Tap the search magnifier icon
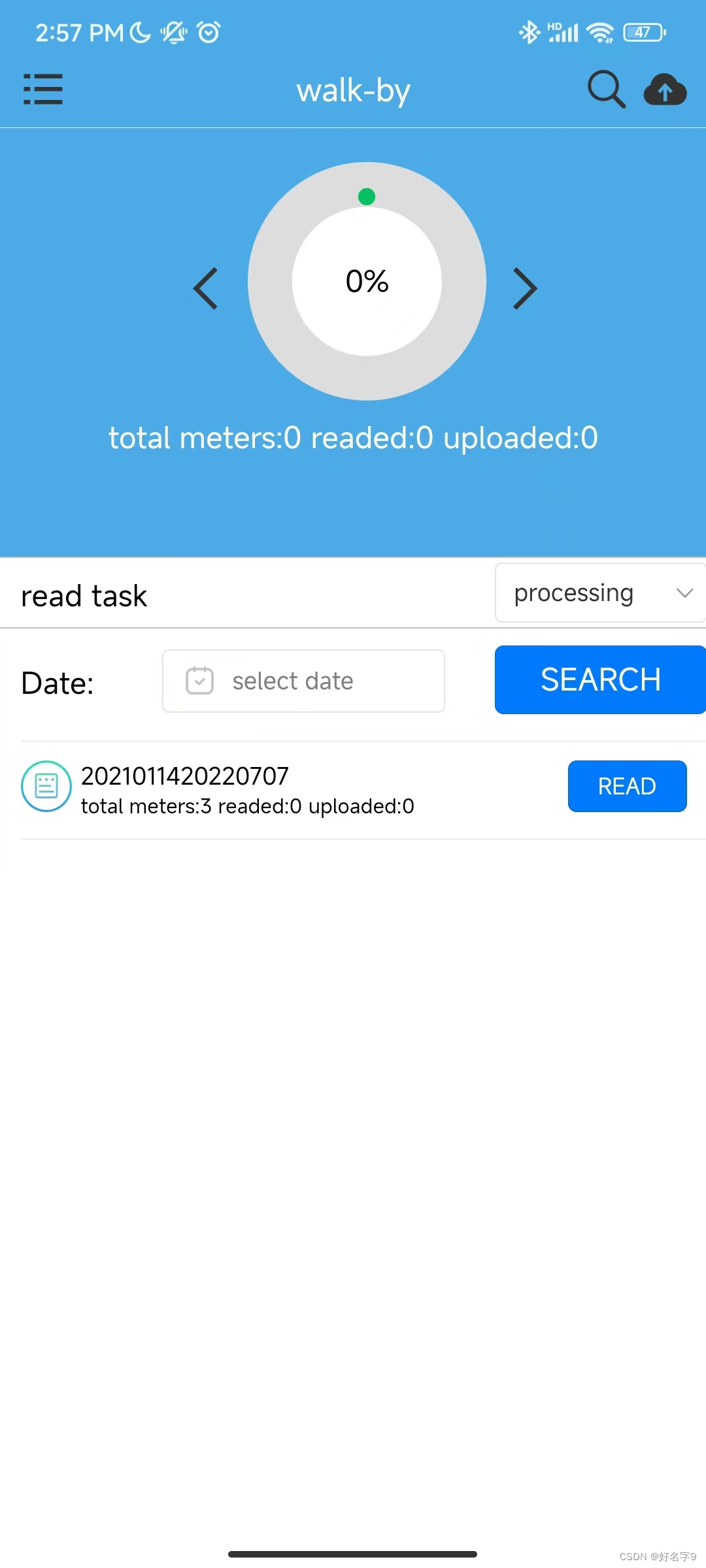This screenshot has width=706, height=1568. (607, 89)
